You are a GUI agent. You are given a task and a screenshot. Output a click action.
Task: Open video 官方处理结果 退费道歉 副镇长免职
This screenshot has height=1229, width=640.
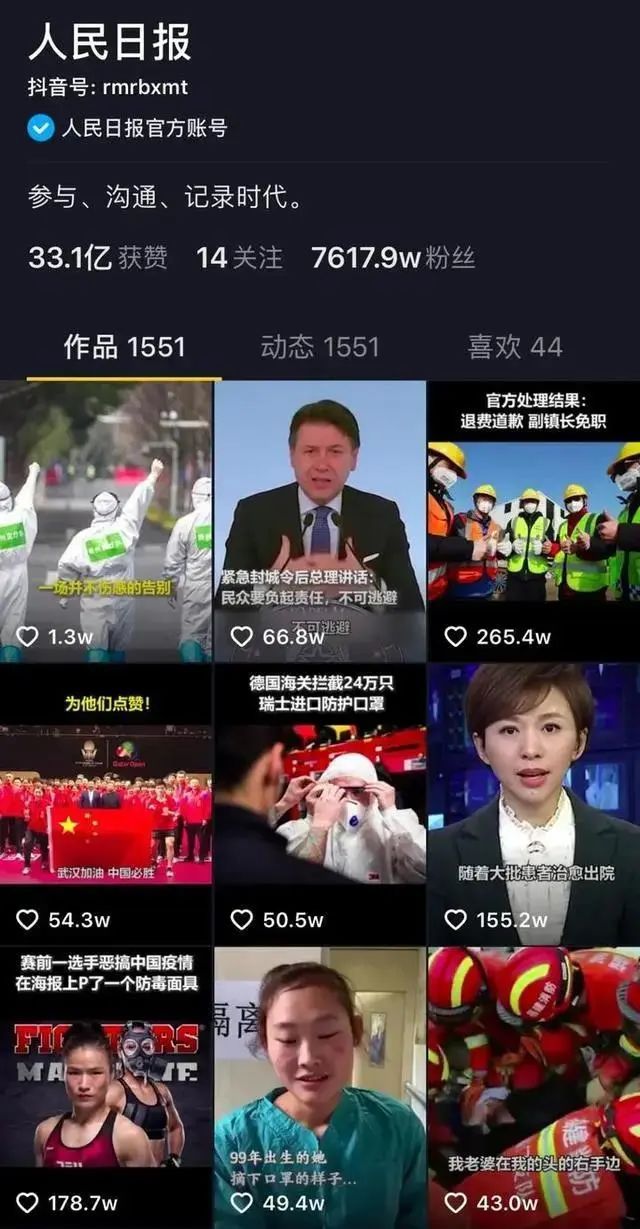[534, 520]
